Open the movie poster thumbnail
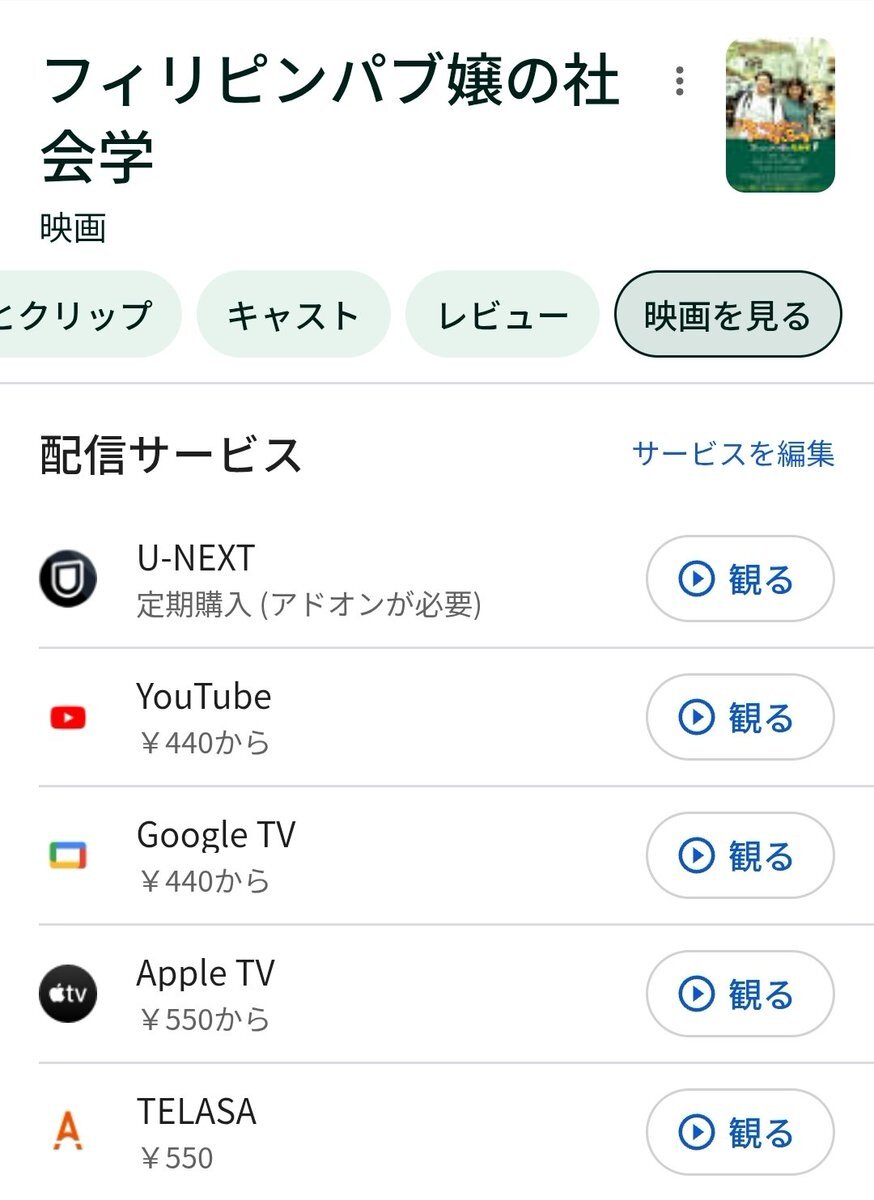Screen dimensions: 874x1200 tap(780, 115)
